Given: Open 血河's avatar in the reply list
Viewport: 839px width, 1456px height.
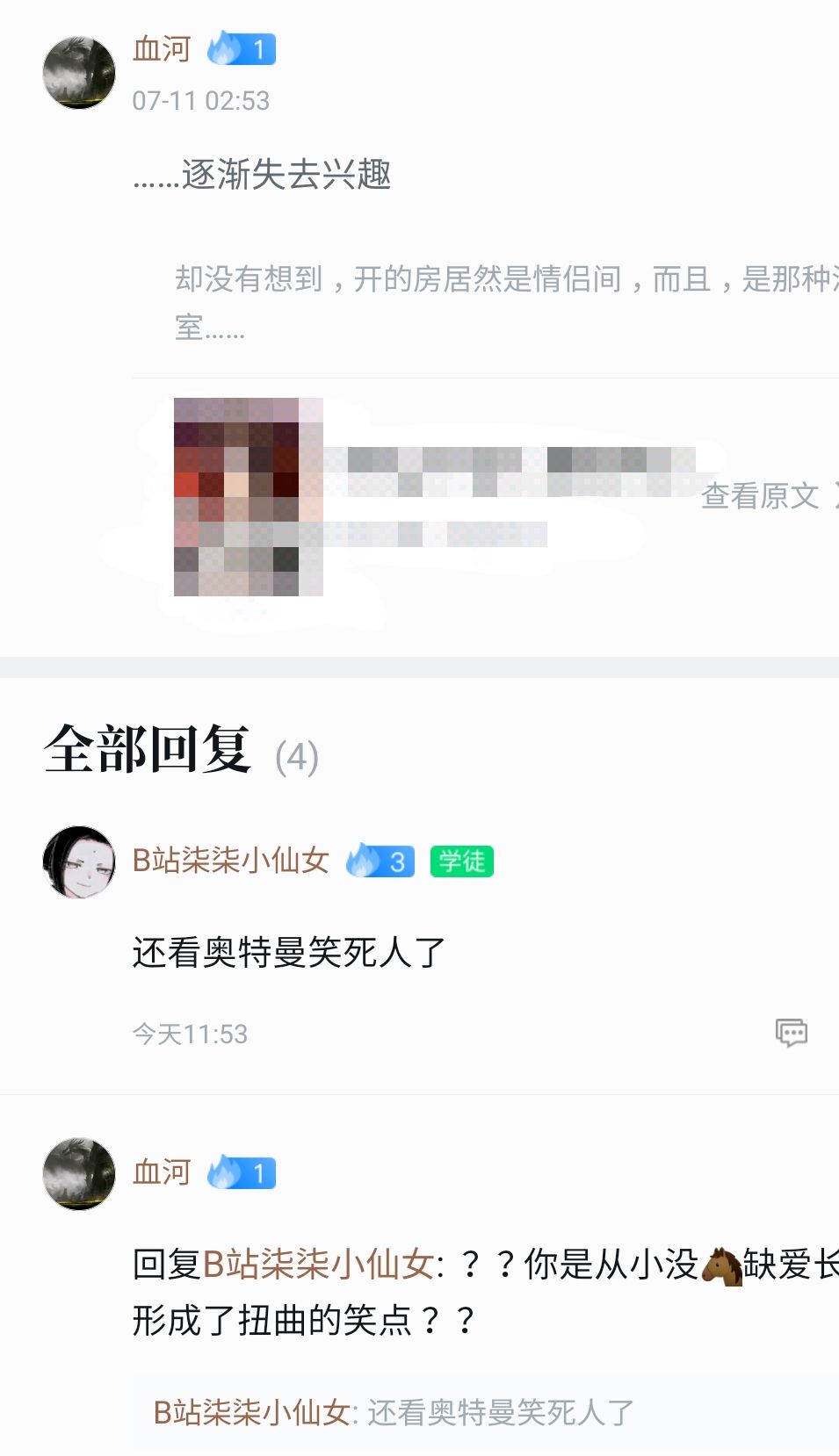Looking at the screenshot, I should tap(79, 1174).
